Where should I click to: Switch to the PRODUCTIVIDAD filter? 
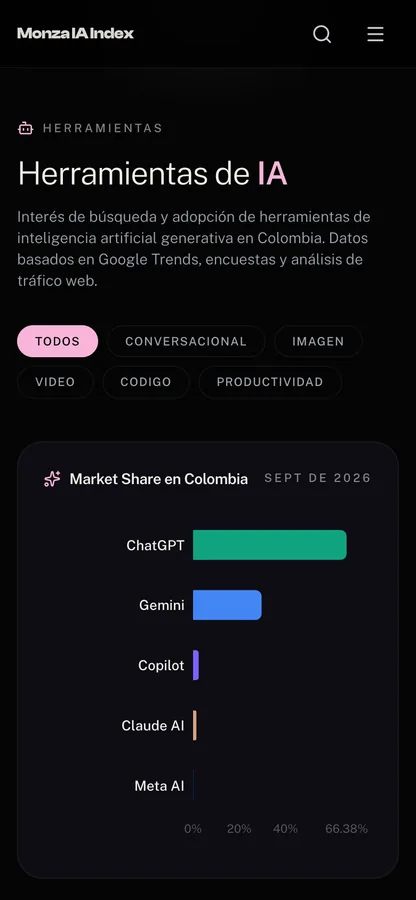pos(270,382)
